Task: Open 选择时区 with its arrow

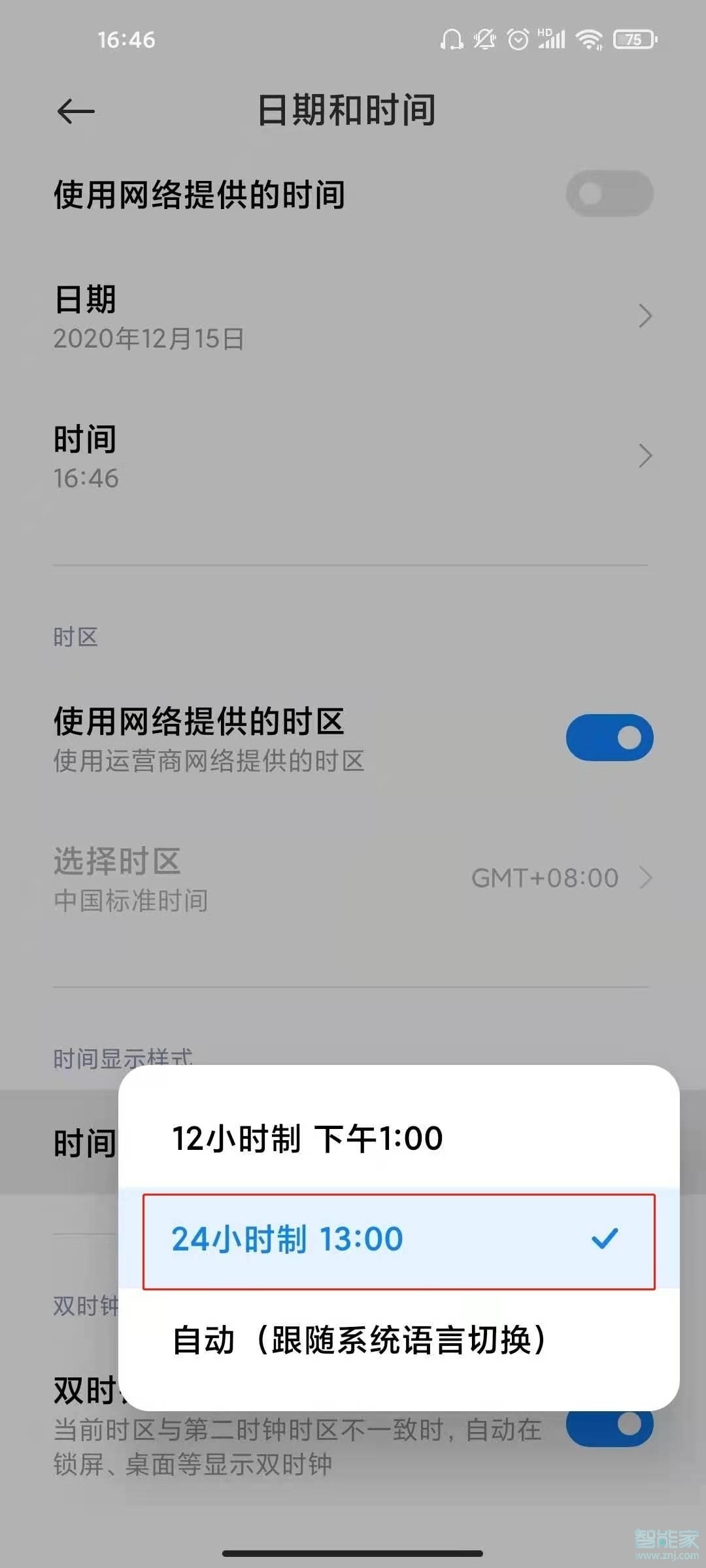Action: click(646, 878)
